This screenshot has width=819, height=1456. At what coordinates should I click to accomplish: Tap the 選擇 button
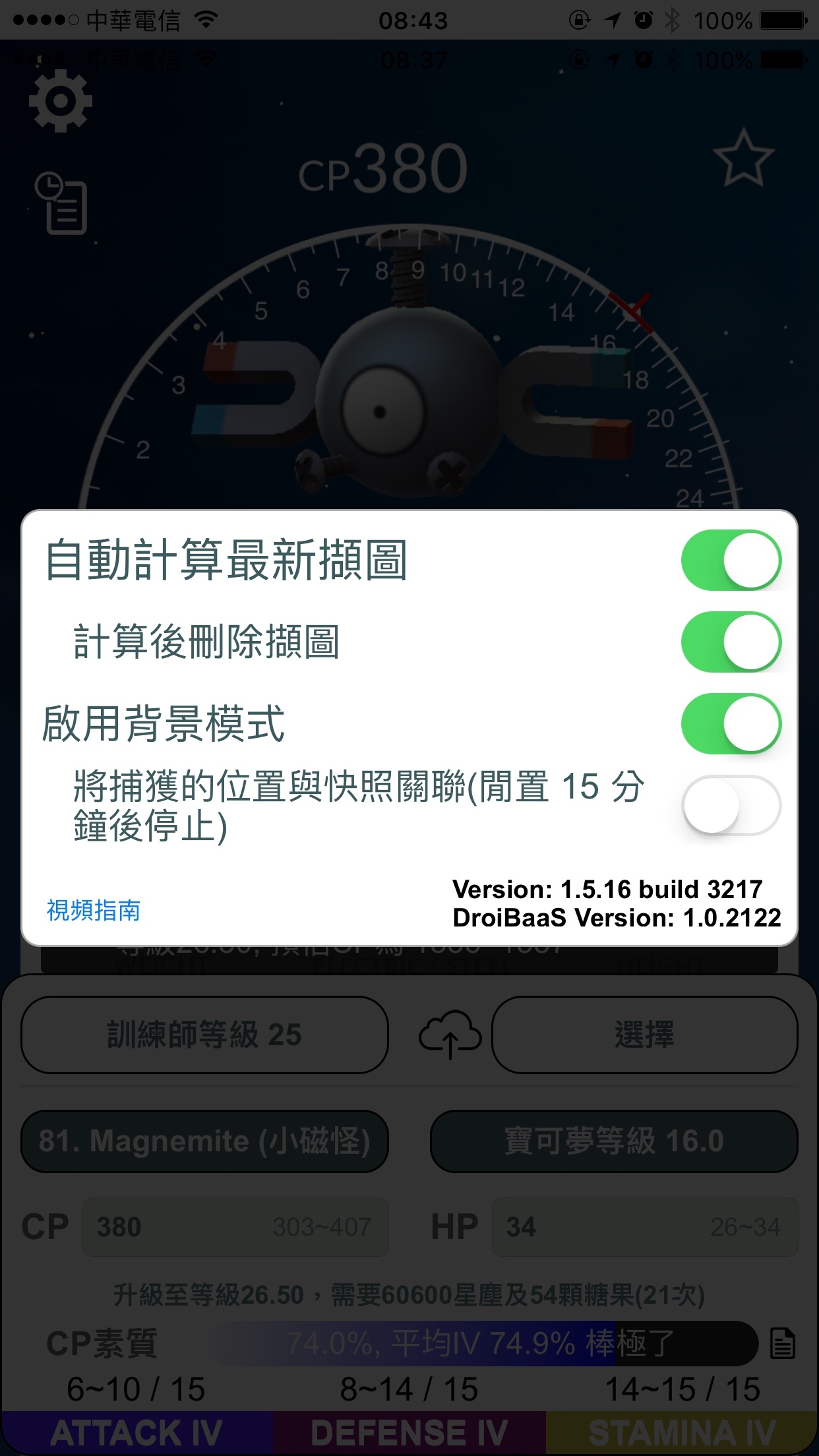pos(644,1035)
